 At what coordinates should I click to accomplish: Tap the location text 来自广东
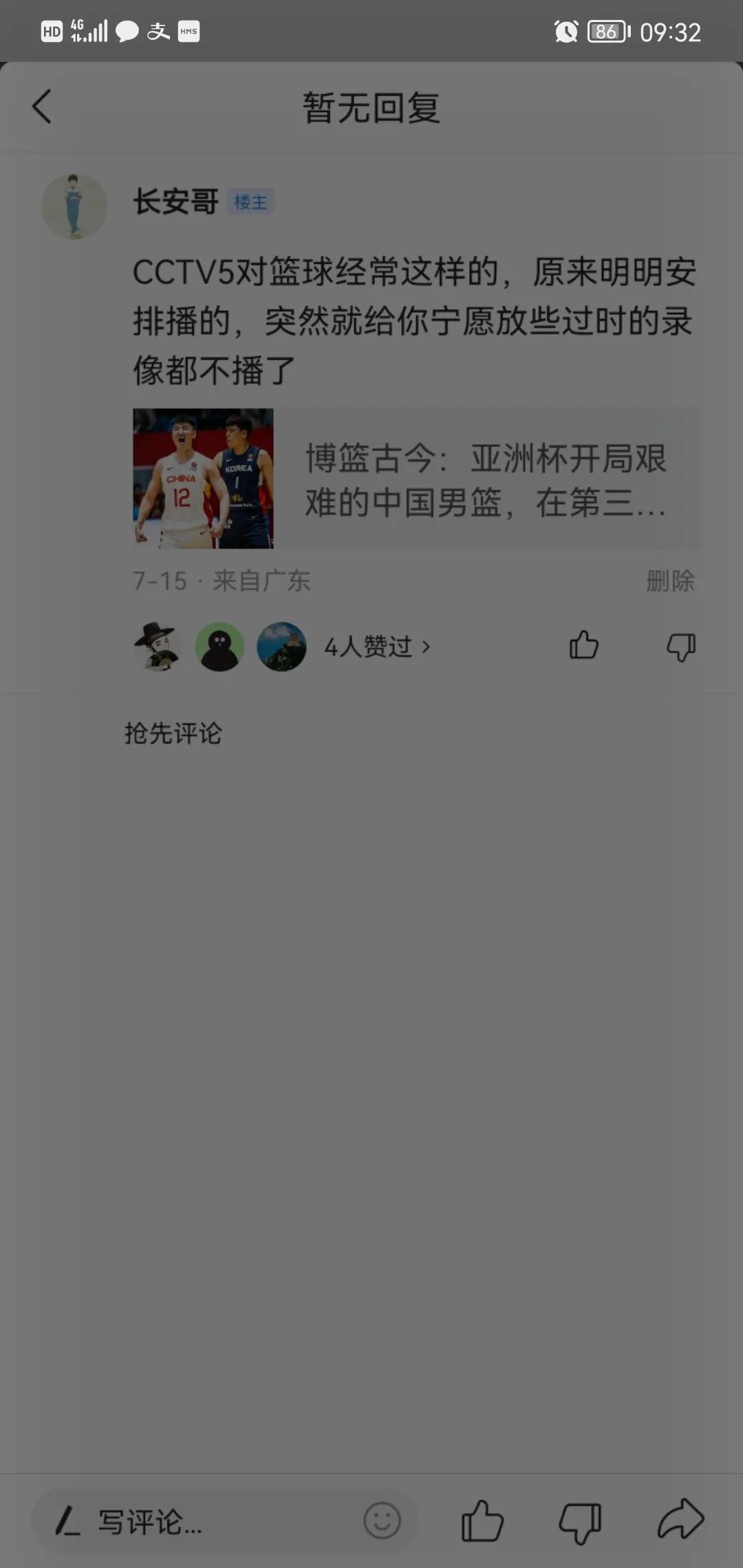pos(261,580)
